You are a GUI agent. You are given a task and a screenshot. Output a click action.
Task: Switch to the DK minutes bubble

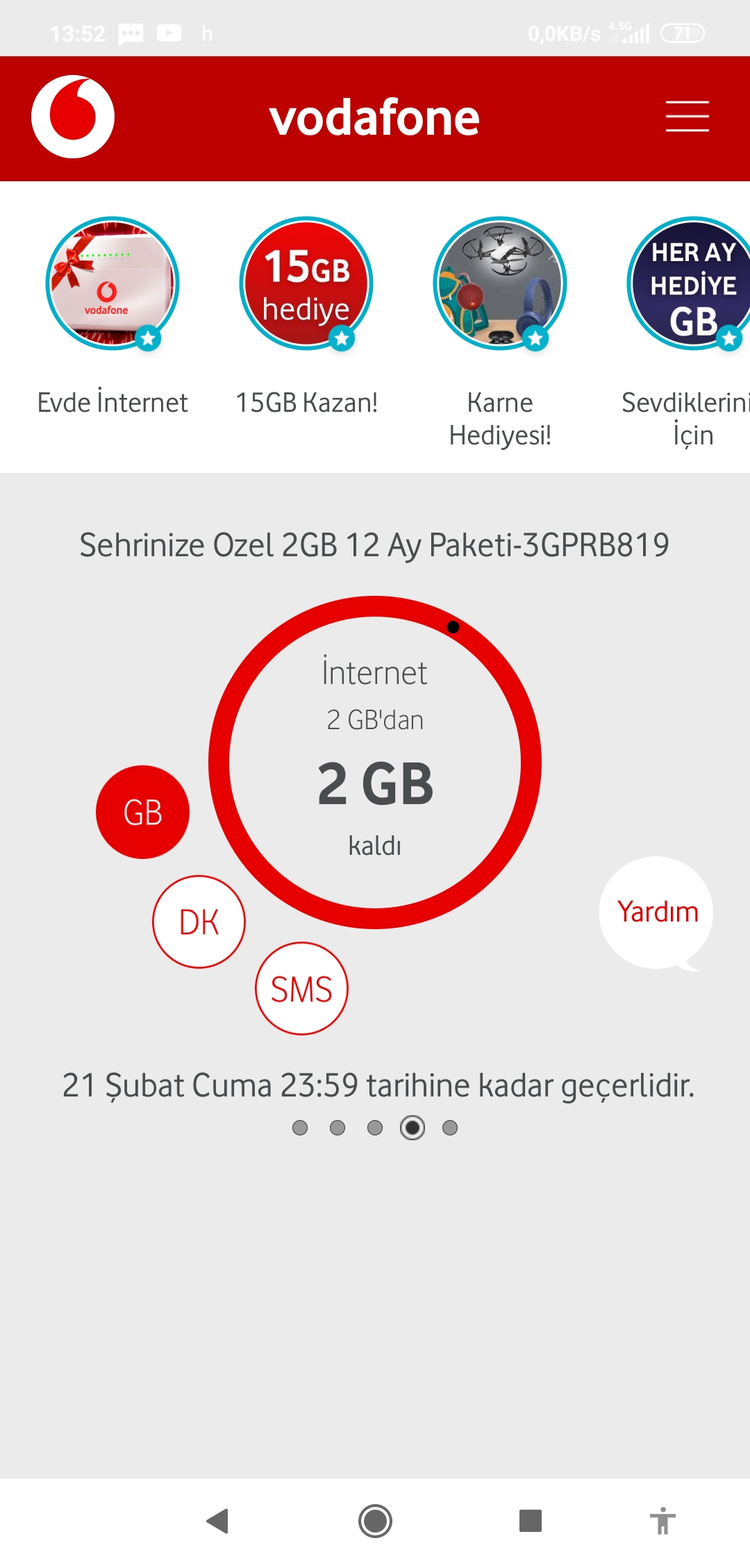(x=199, y=921)
